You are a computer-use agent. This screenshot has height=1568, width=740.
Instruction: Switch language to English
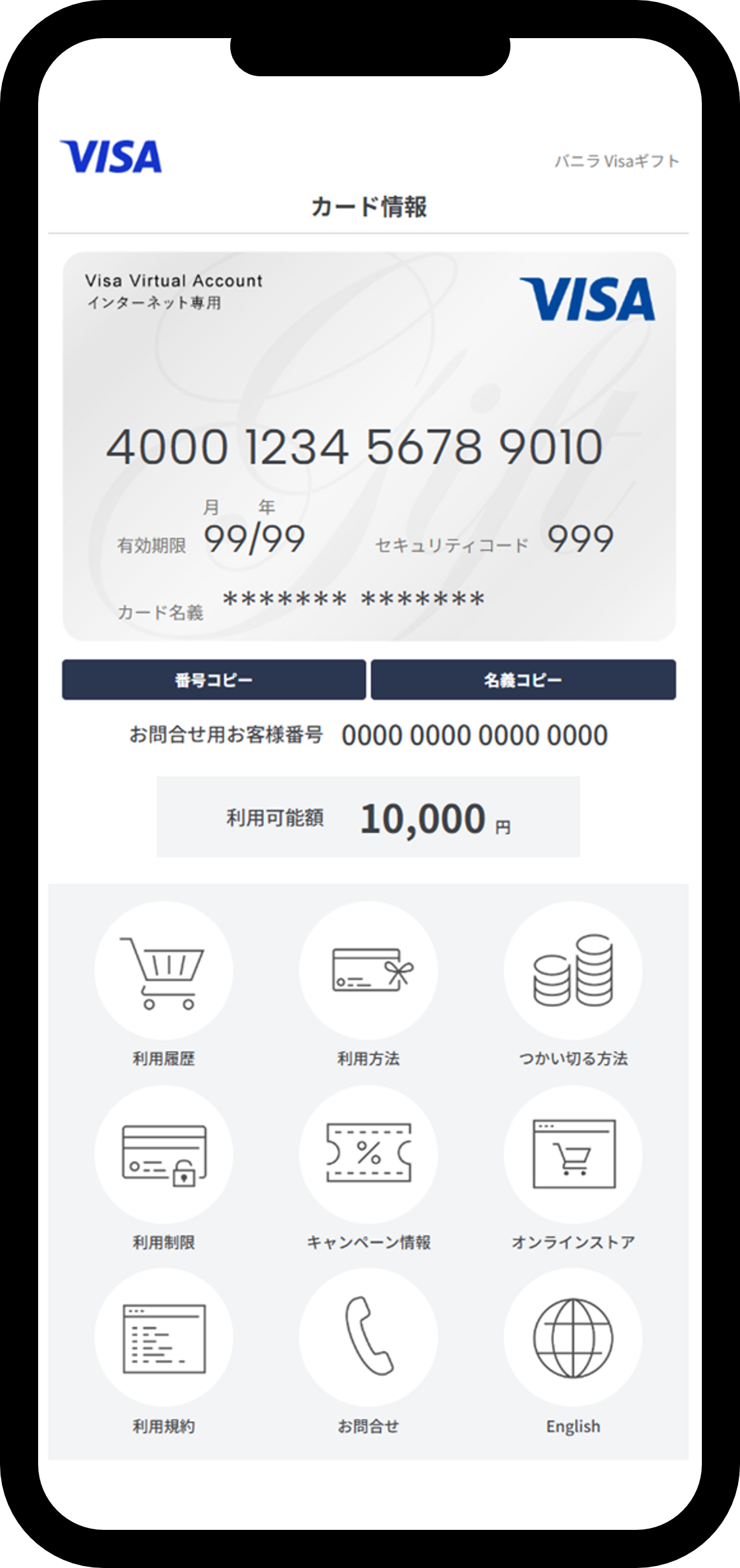pos(573,1337)
